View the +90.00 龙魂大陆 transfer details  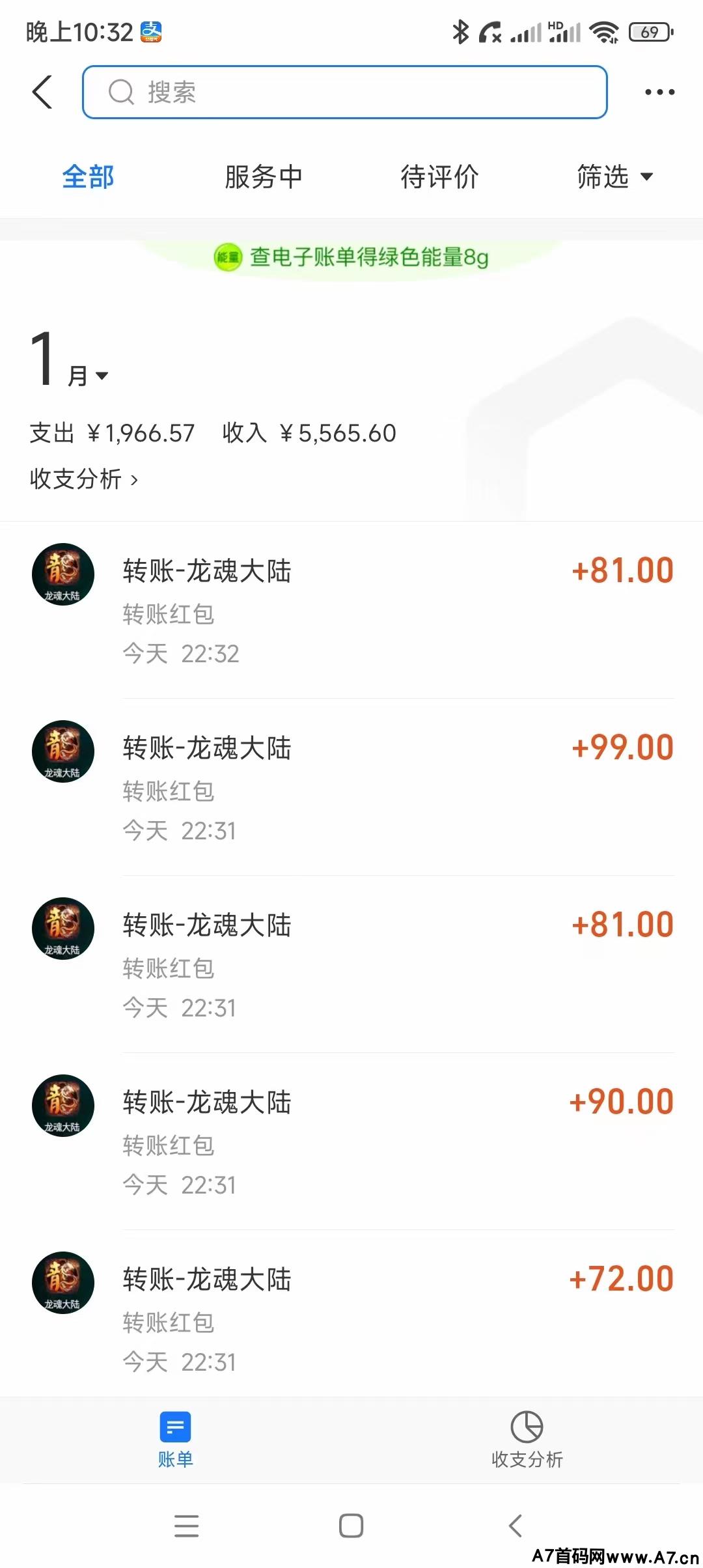click(x=351, y=1141)
